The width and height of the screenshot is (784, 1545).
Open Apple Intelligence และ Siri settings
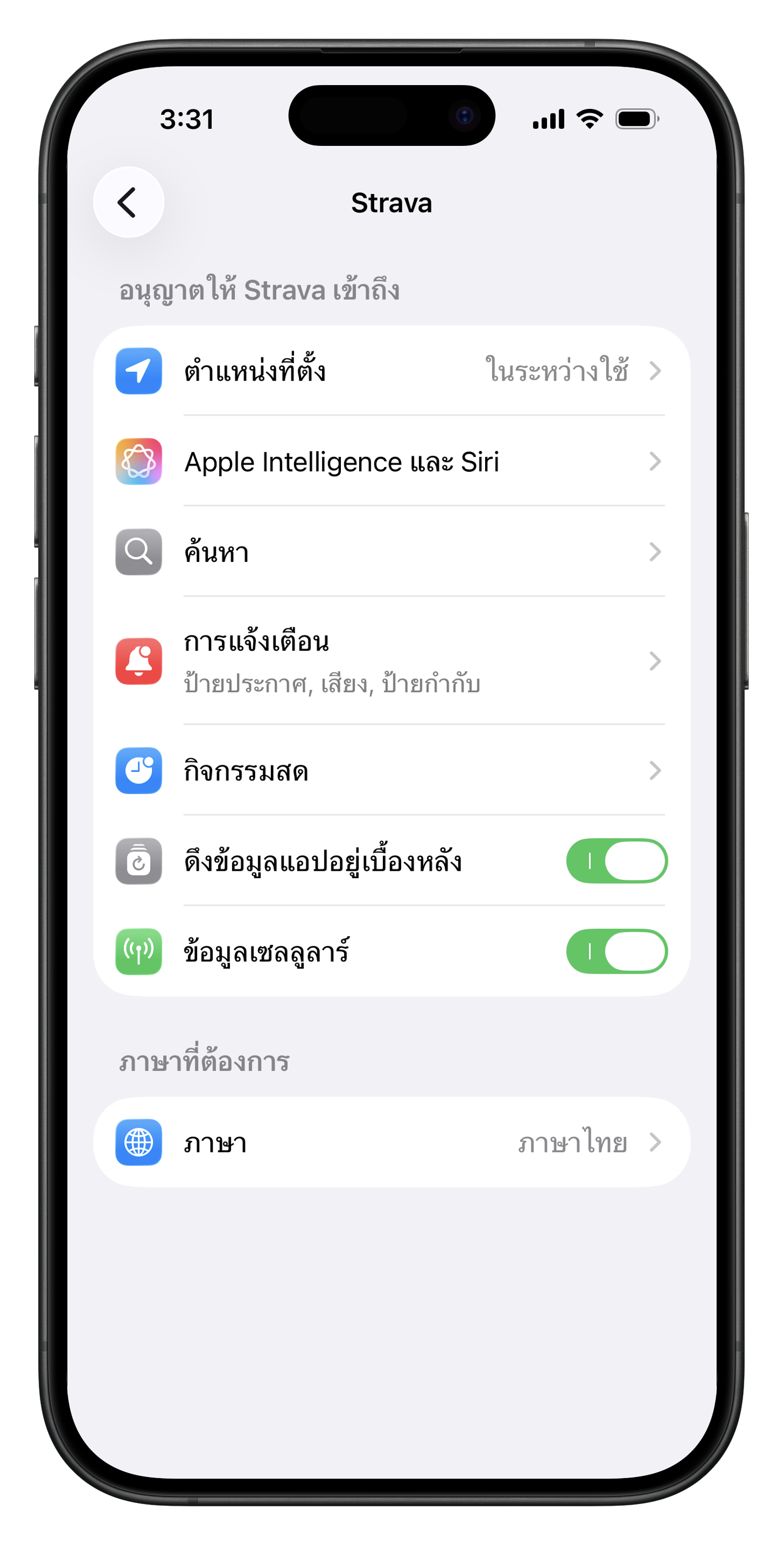pos(391,461)
